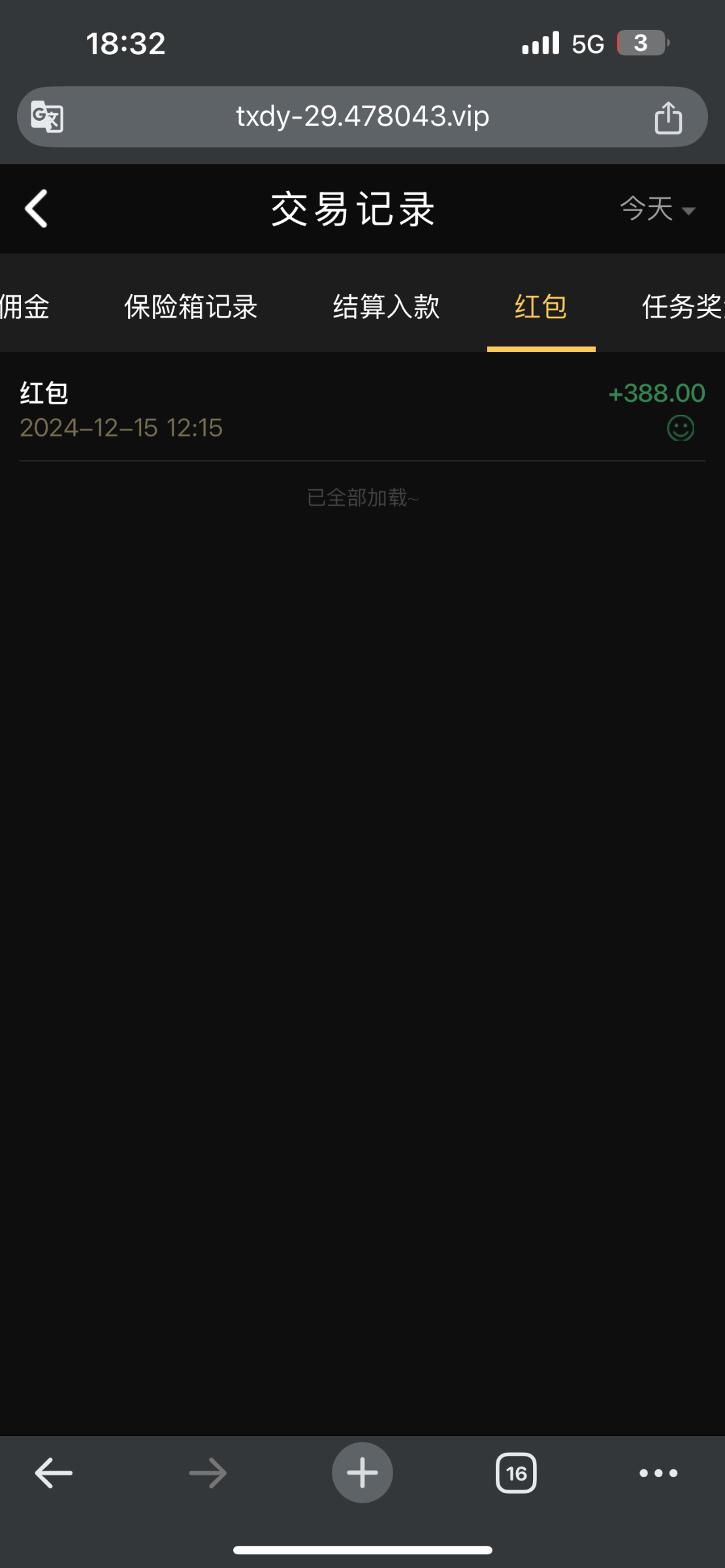Open the 红包 record of +388.00
The width and height of the screenshot is (725, 1568).
[362, 410]
